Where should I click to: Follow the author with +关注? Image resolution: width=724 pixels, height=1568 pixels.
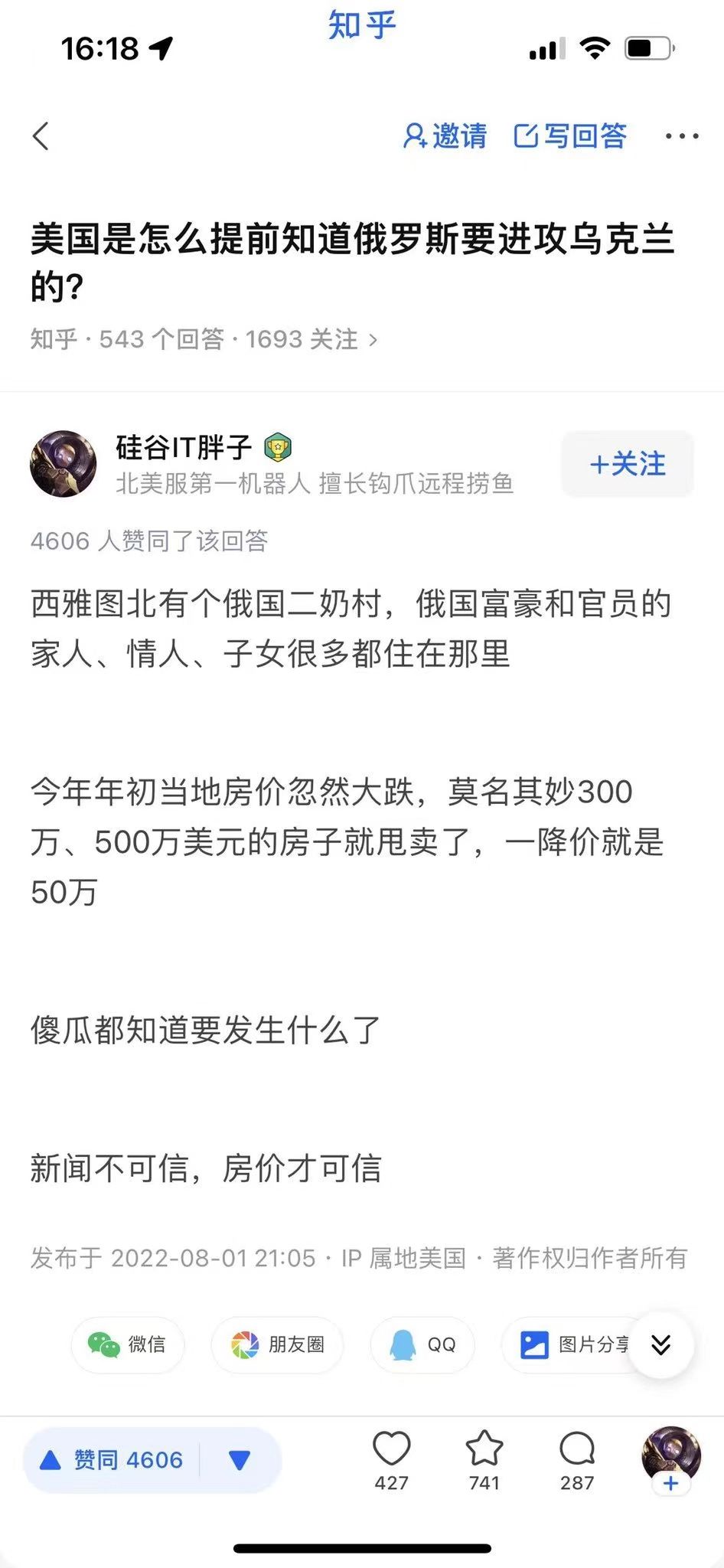pyautogui.click(x=628, y=464)
